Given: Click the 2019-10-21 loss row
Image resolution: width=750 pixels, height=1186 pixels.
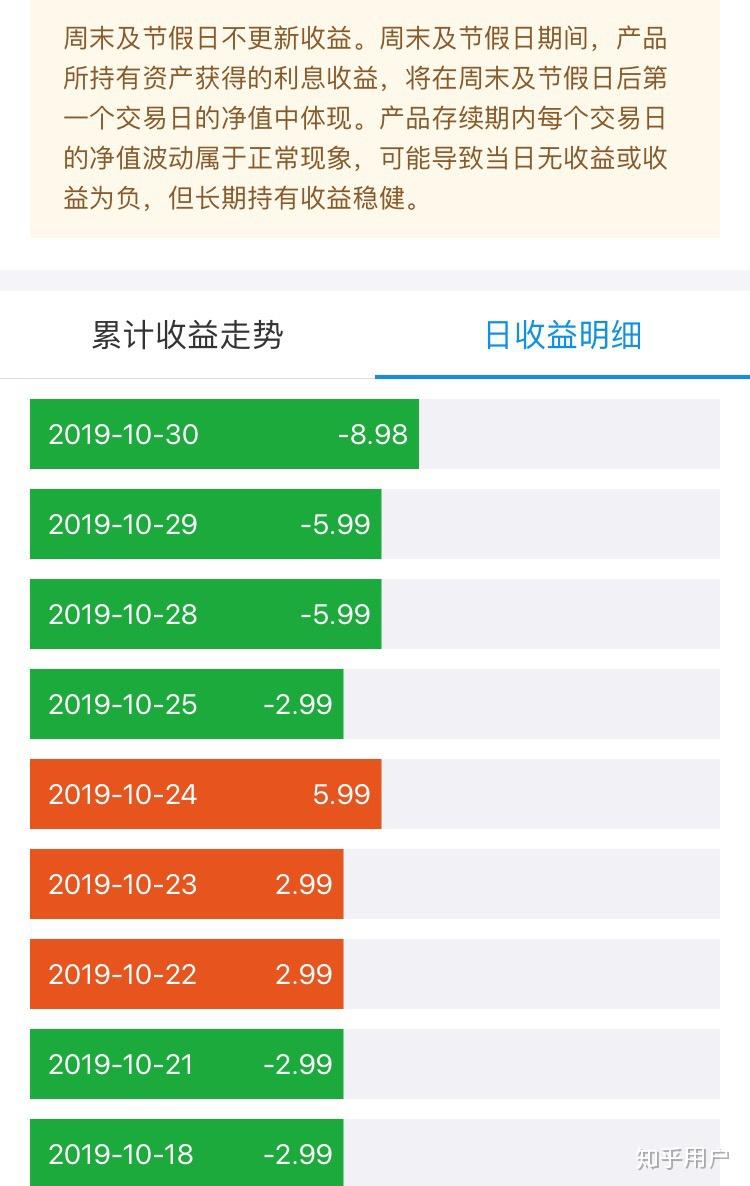Looking at the screenshot, I should 186,1064.
